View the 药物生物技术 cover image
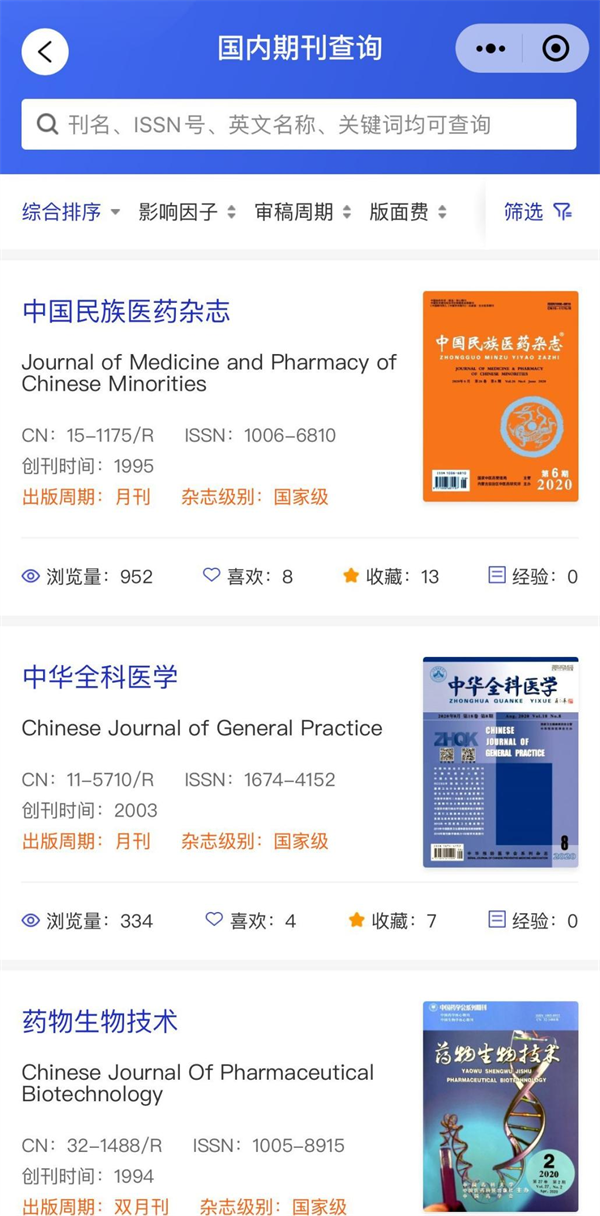Image resolution: width=600 pixels, height=1216 pixels. tap(500, 1105)
